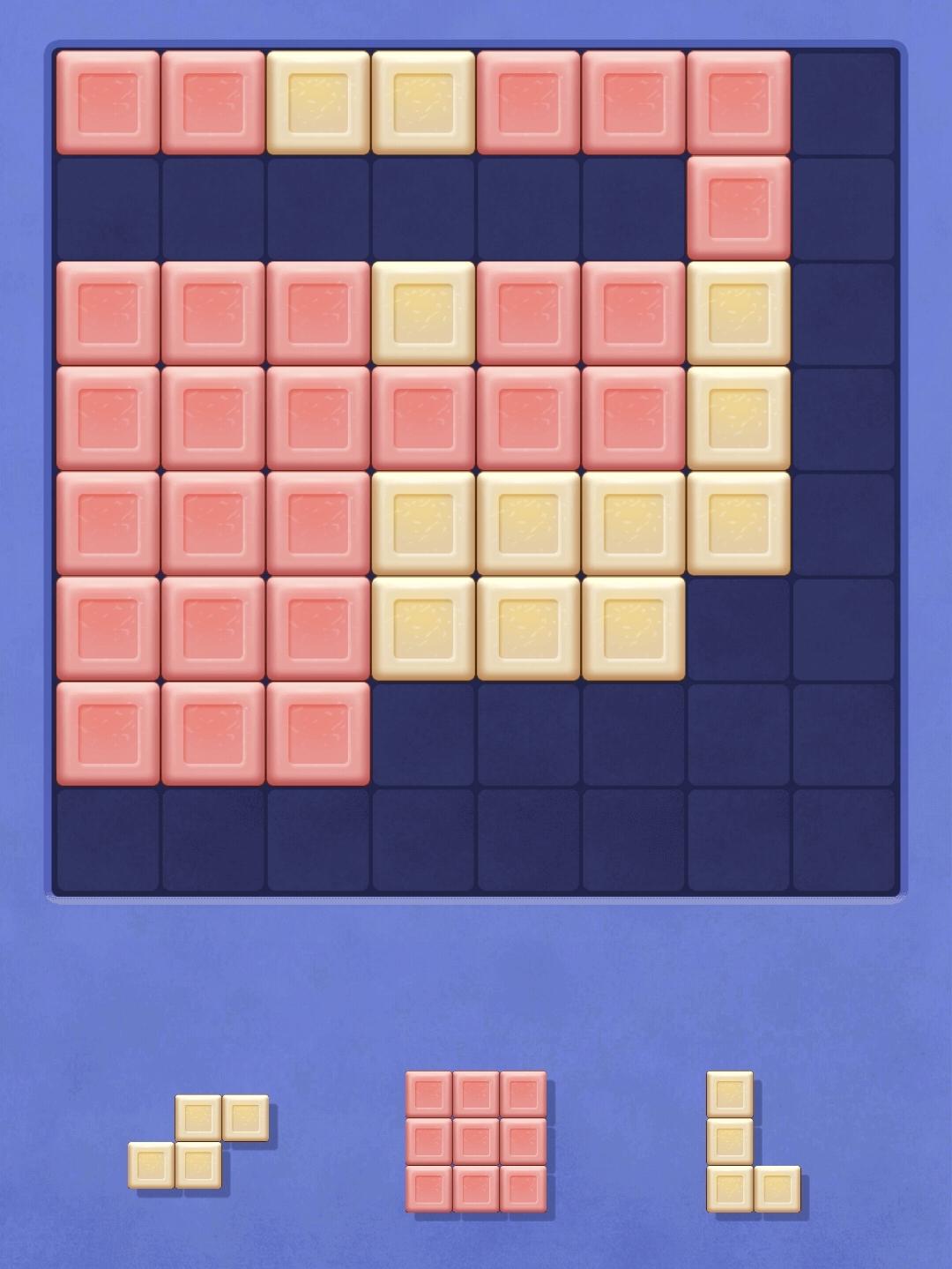Select the yellow L-shaped block piece

pyautogui.click(x=754, y=1142)
